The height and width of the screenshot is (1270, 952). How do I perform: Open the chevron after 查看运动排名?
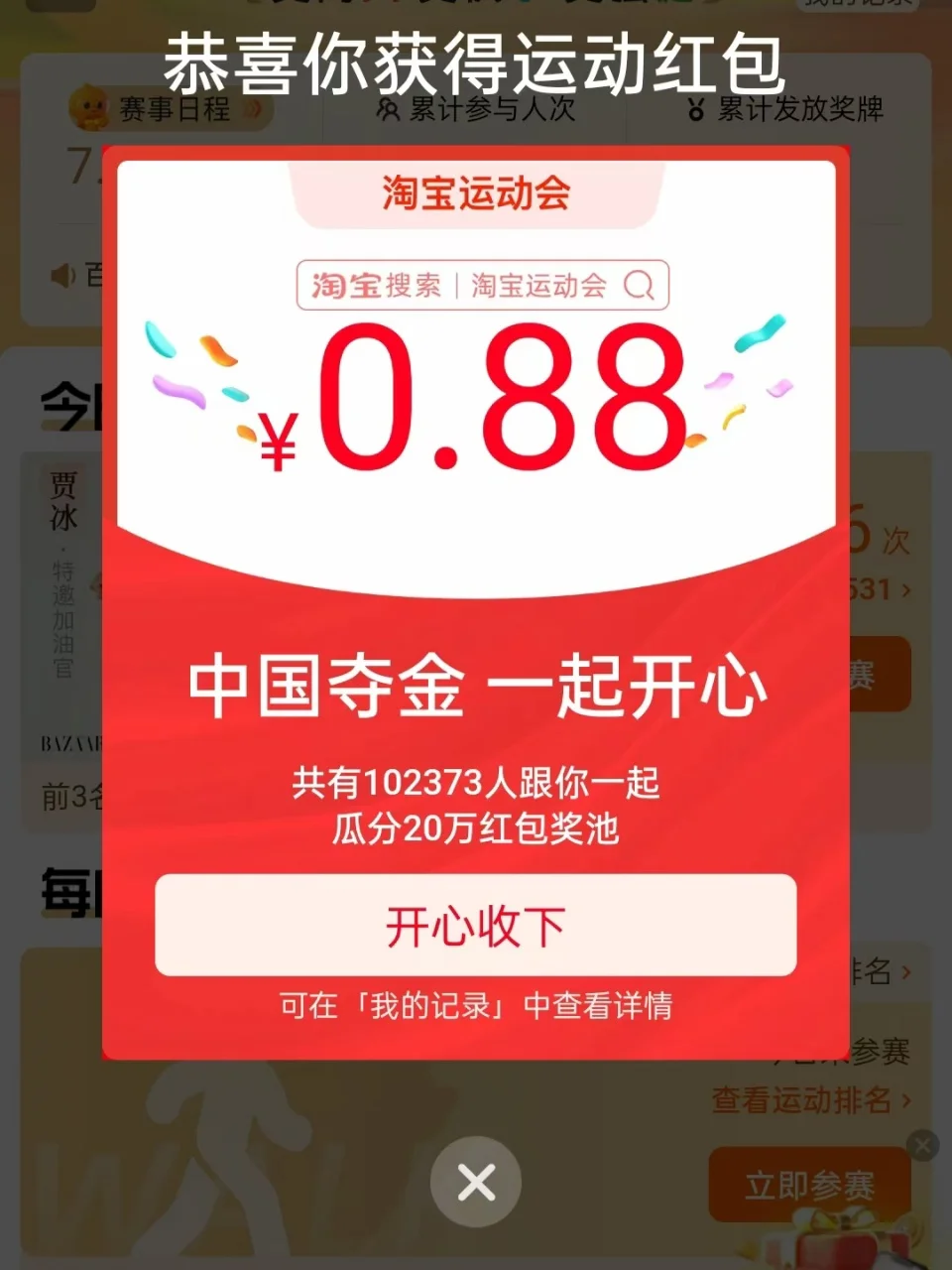905,1101
